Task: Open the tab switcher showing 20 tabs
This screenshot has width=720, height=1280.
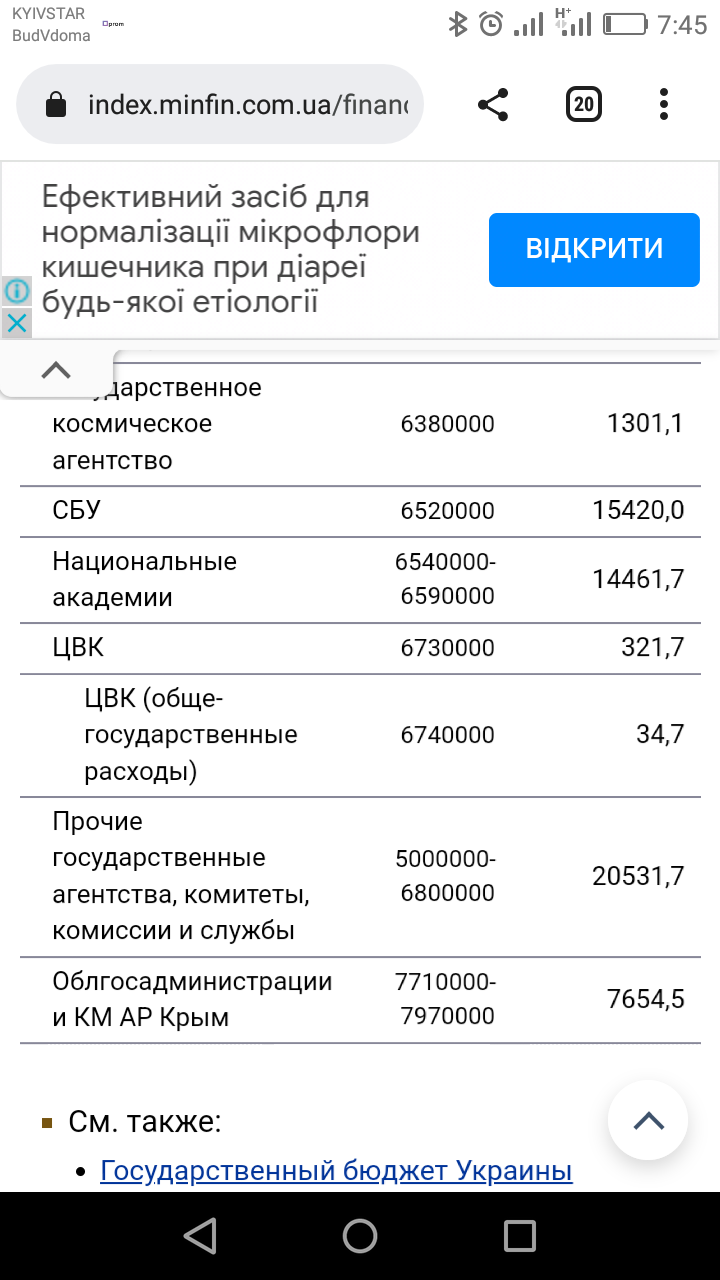Action: coord(584,104)
